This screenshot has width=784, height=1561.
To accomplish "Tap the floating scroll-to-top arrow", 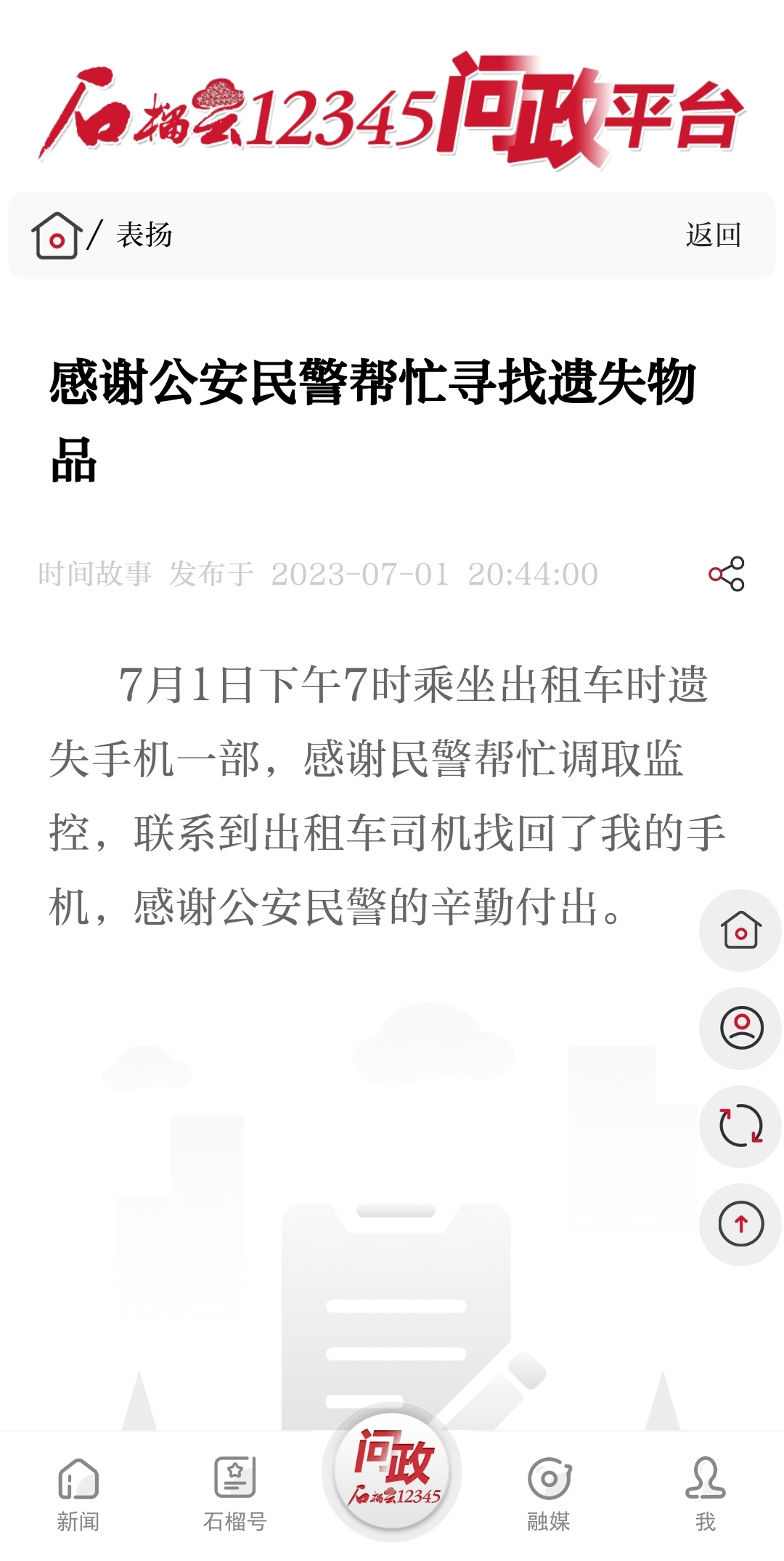I will click(740, 1224).
